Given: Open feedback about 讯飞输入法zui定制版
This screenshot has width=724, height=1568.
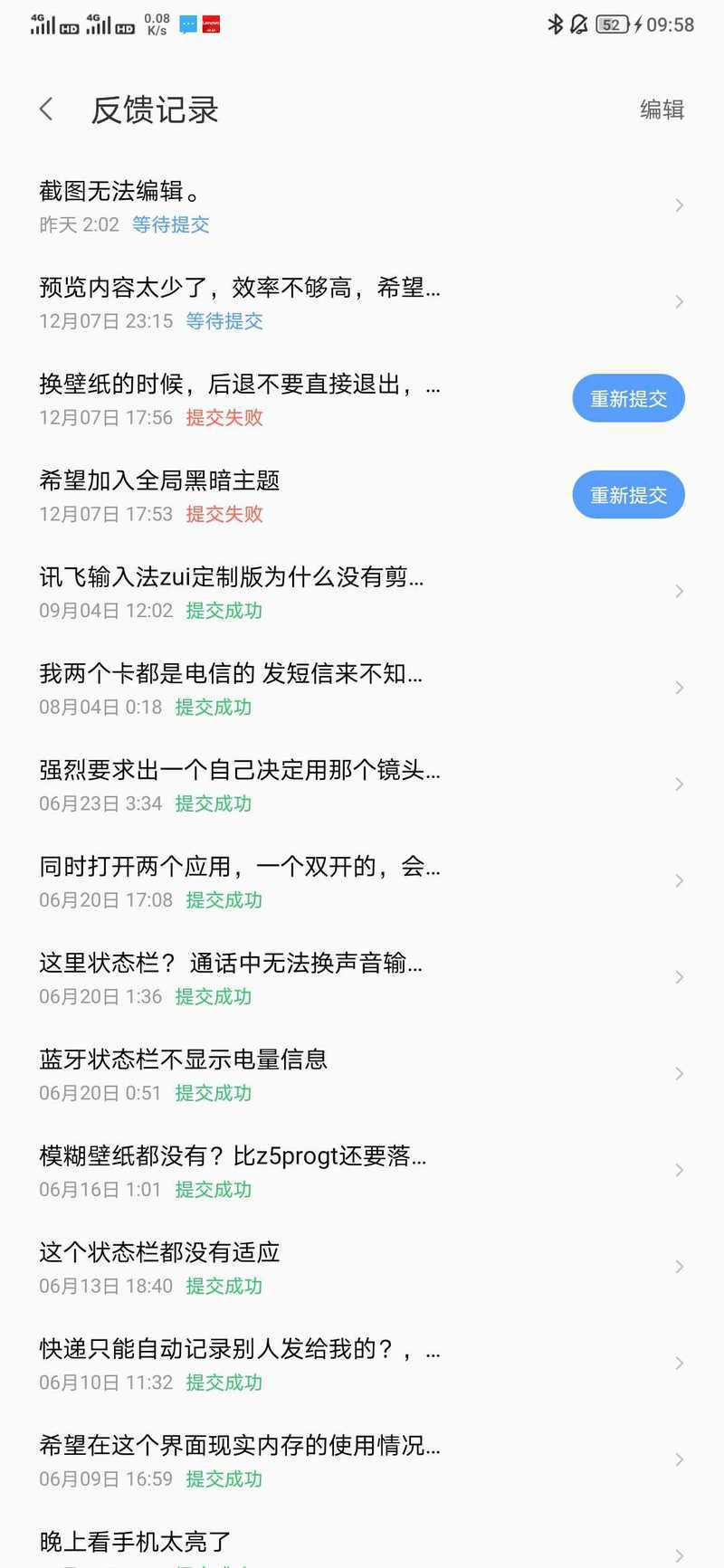Looking at the screenshot, I should [362, 592].
